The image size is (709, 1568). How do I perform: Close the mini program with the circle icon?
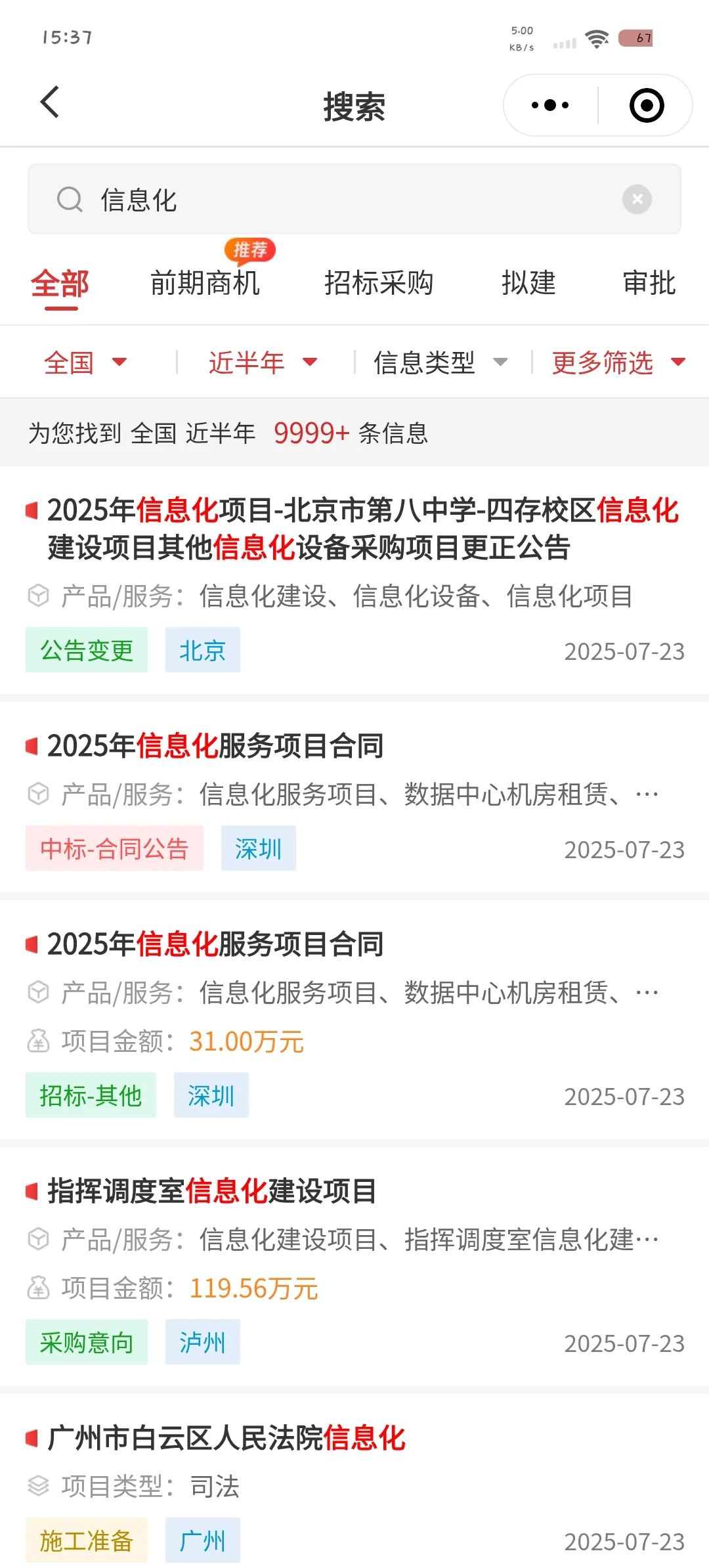point(647,105)
